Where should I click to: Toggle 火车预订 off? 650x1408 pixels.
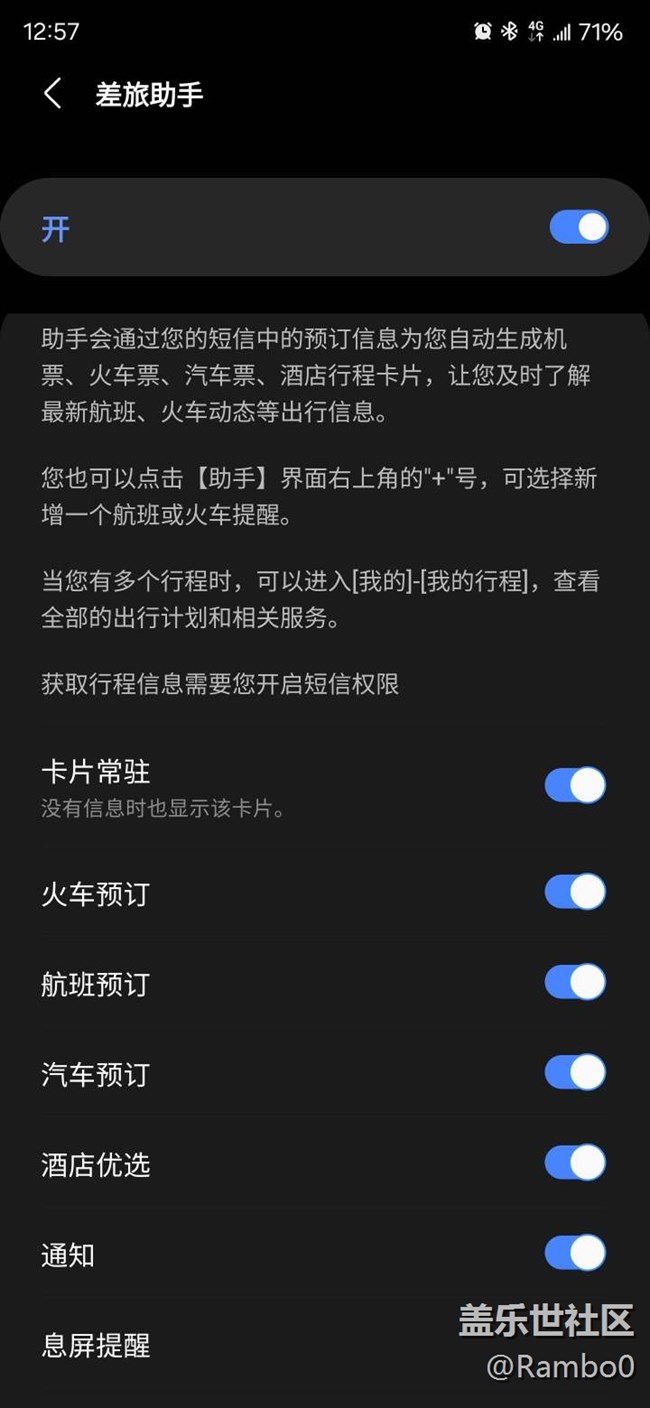coord(575,892)
